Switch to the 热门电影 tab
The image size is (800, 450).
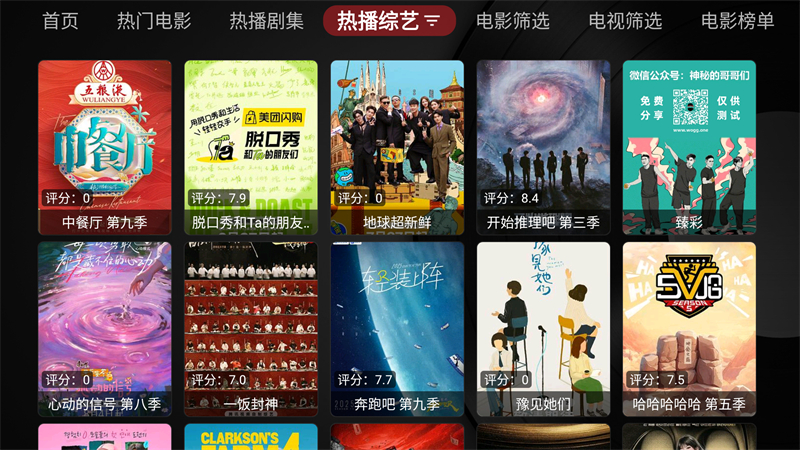(x=154, y=21)
